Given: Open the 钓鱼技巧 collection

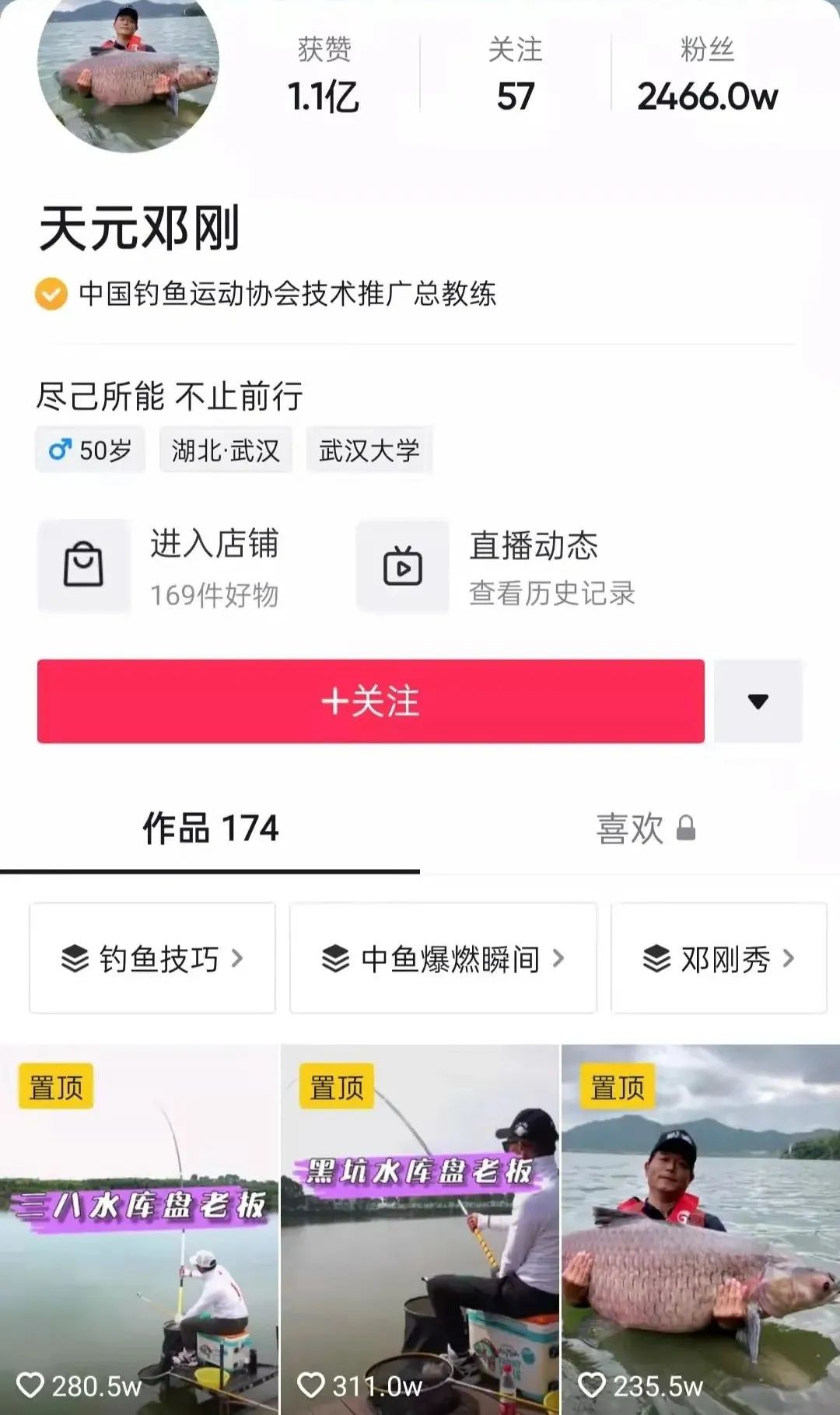Looking at the screenshot, I should 152,958.
